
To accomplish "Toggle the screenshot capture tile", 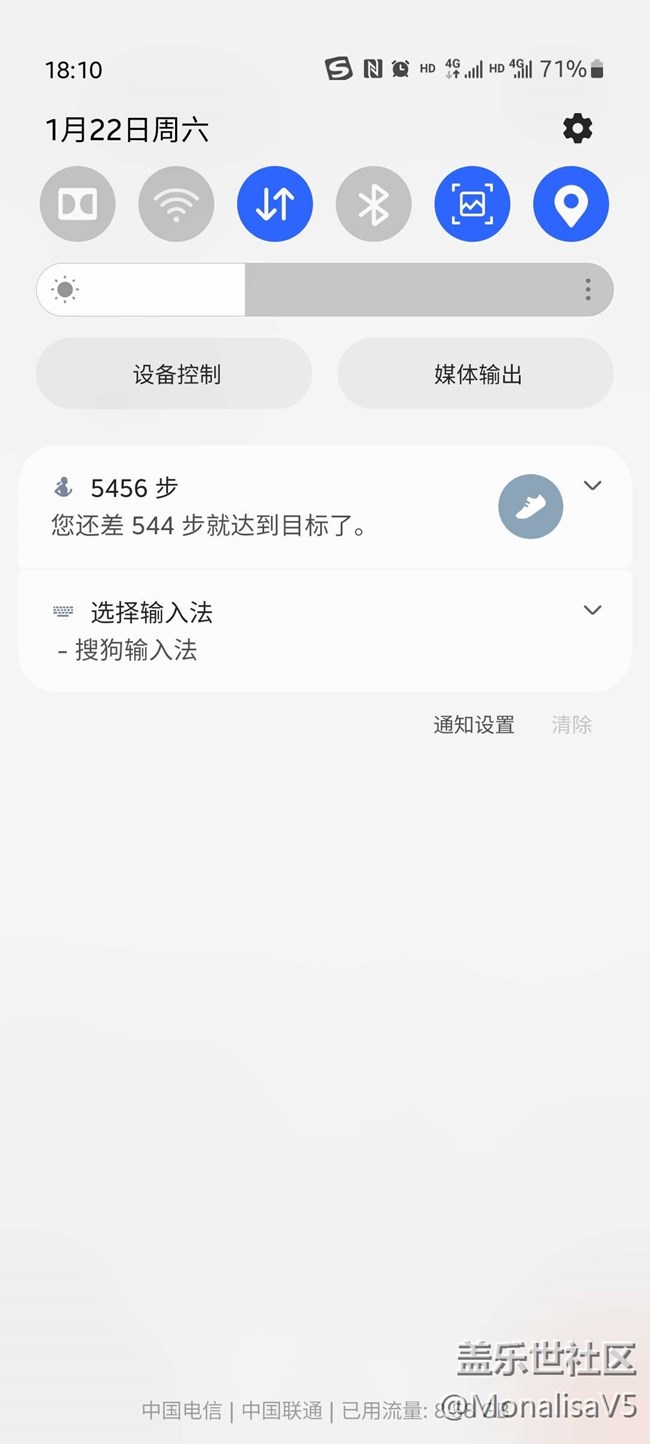I will click(472, 204).
